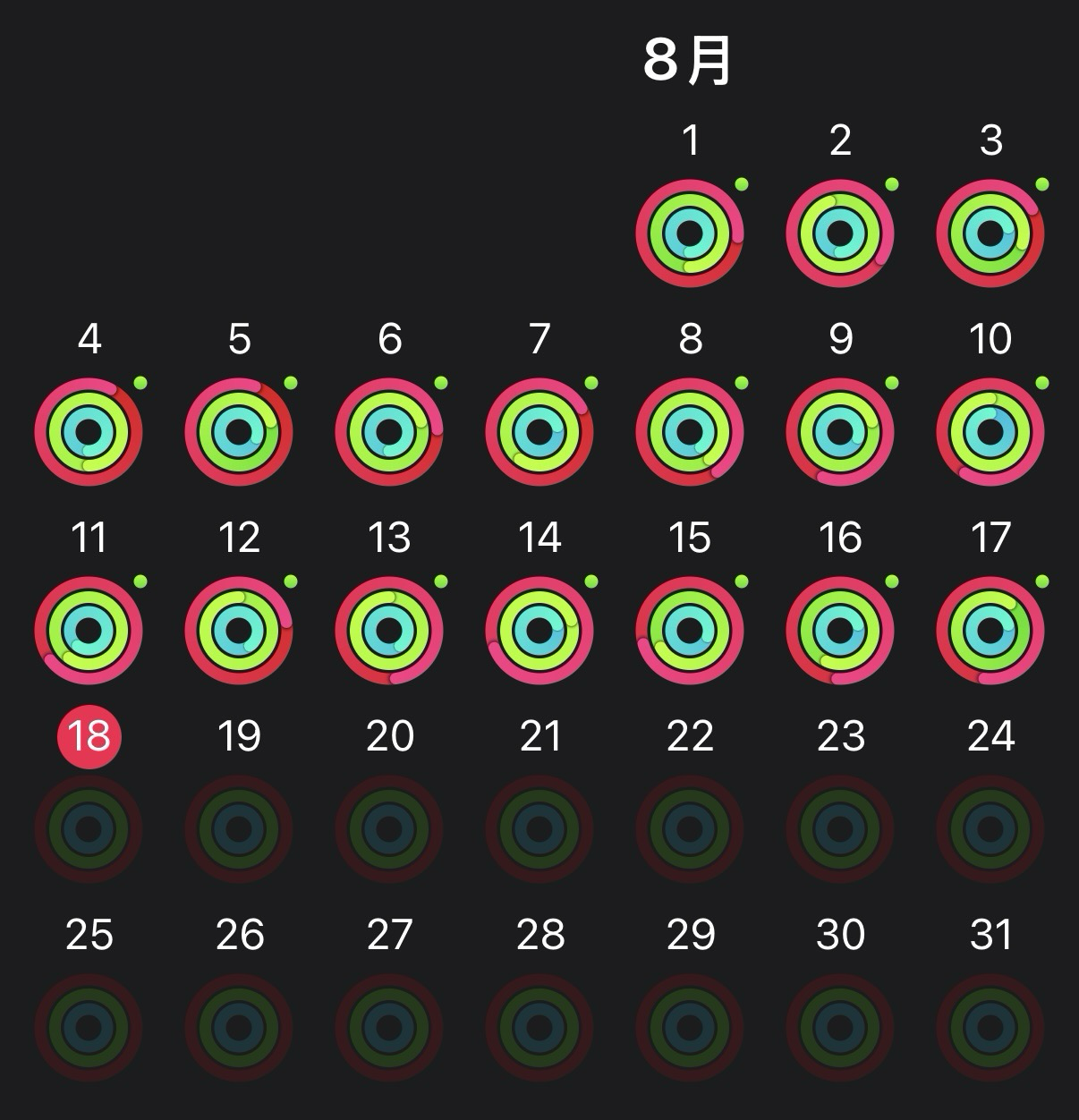Select the activity rings on August 3

[x=990, y=234]
